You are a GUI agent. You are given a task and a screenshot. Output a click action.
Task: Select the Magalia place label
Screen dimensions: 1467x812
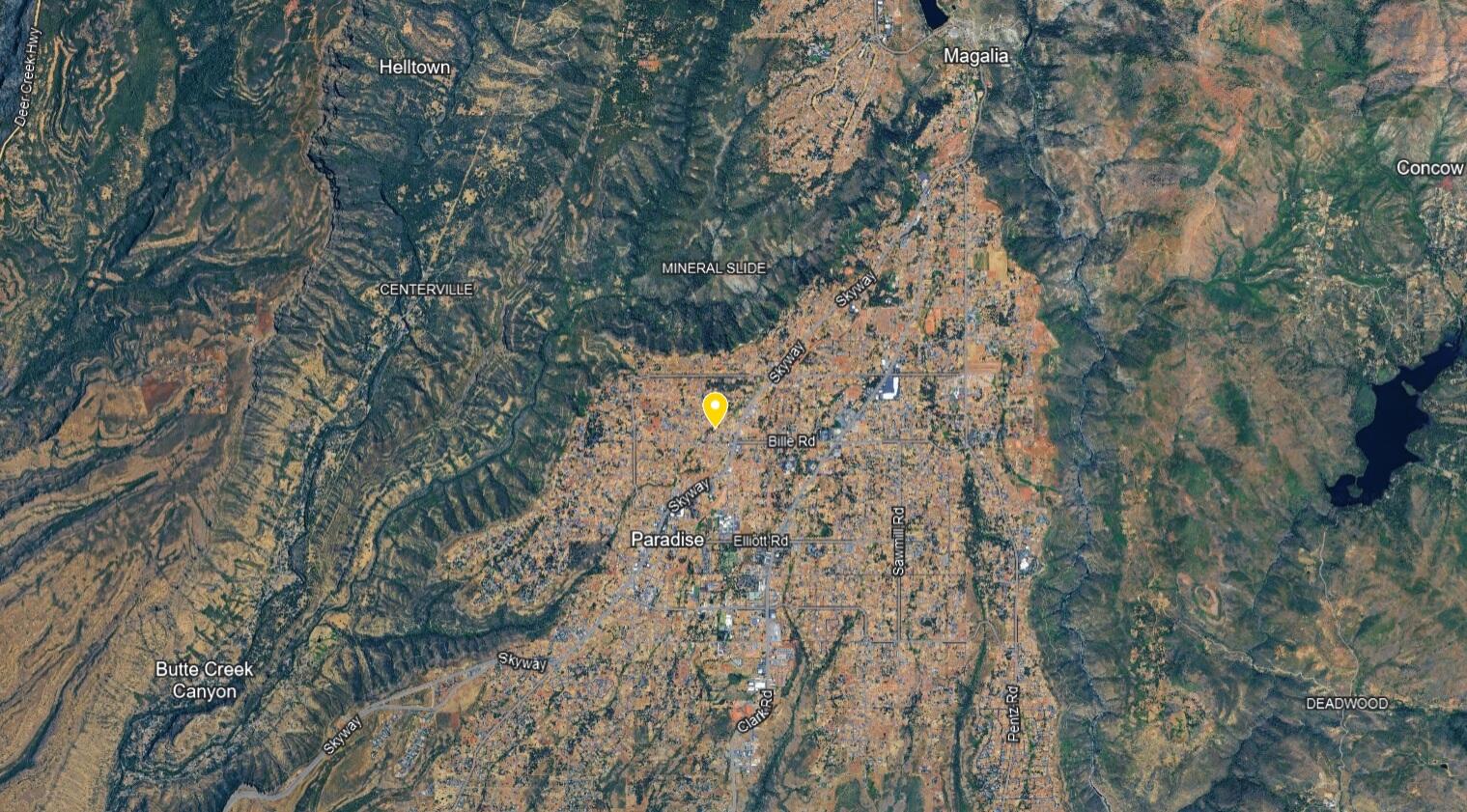coord(975,56)
